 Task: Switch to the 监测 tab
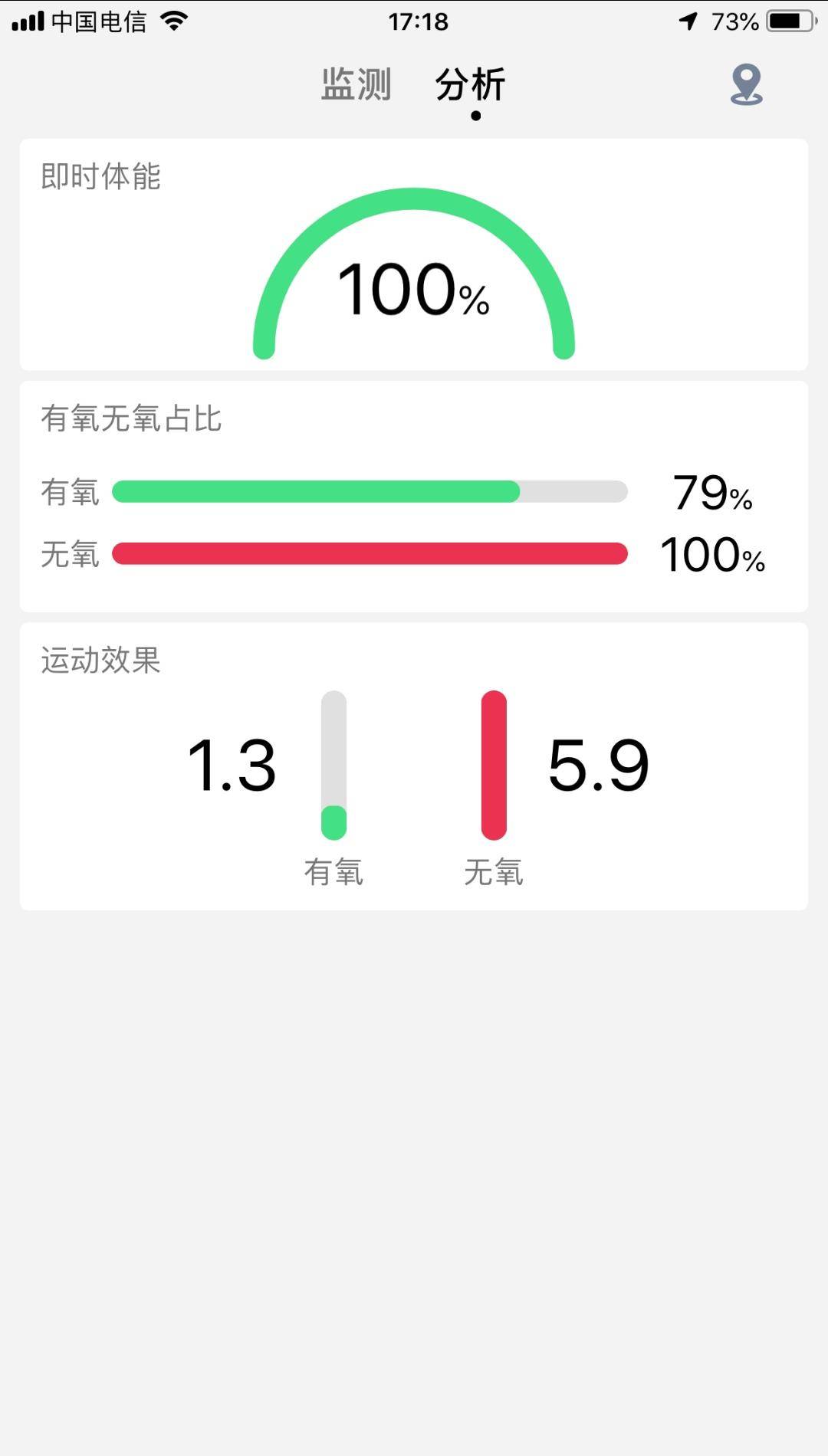point(356,86)
